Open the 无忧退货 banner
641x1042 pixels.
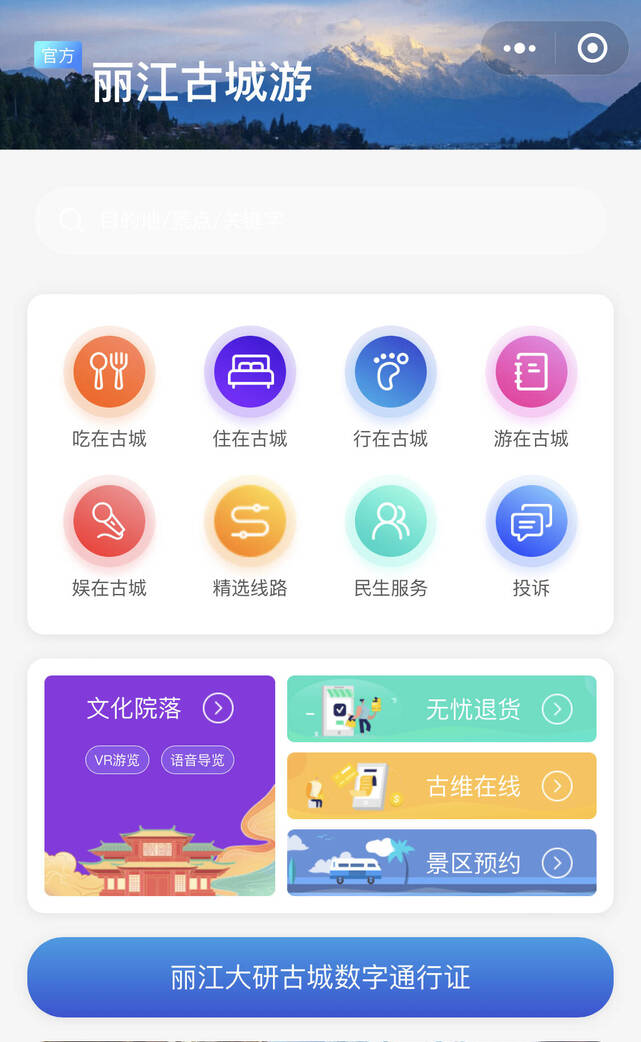[441, 709]
